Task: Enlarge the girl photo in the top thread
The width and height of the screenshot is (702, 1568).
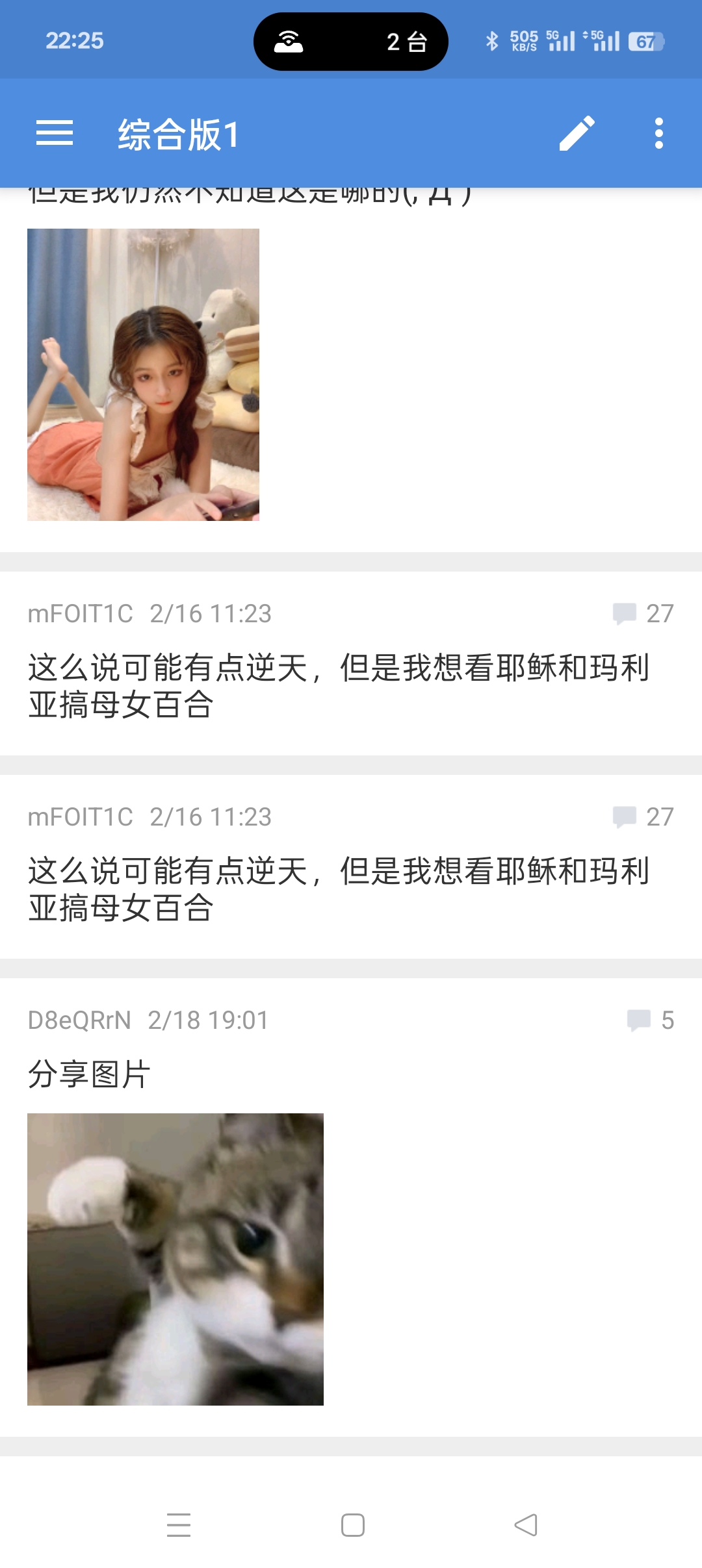Action: point(143,375)
